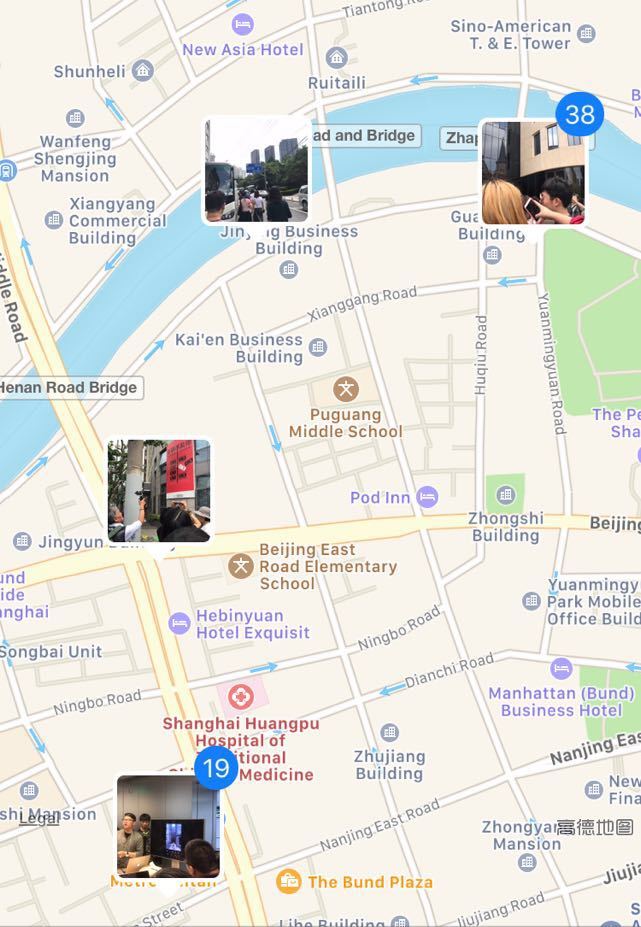
Task: Open photo thumbnail near Jinying Business Building
Action: pyautogui.click(x=256, y=170)
